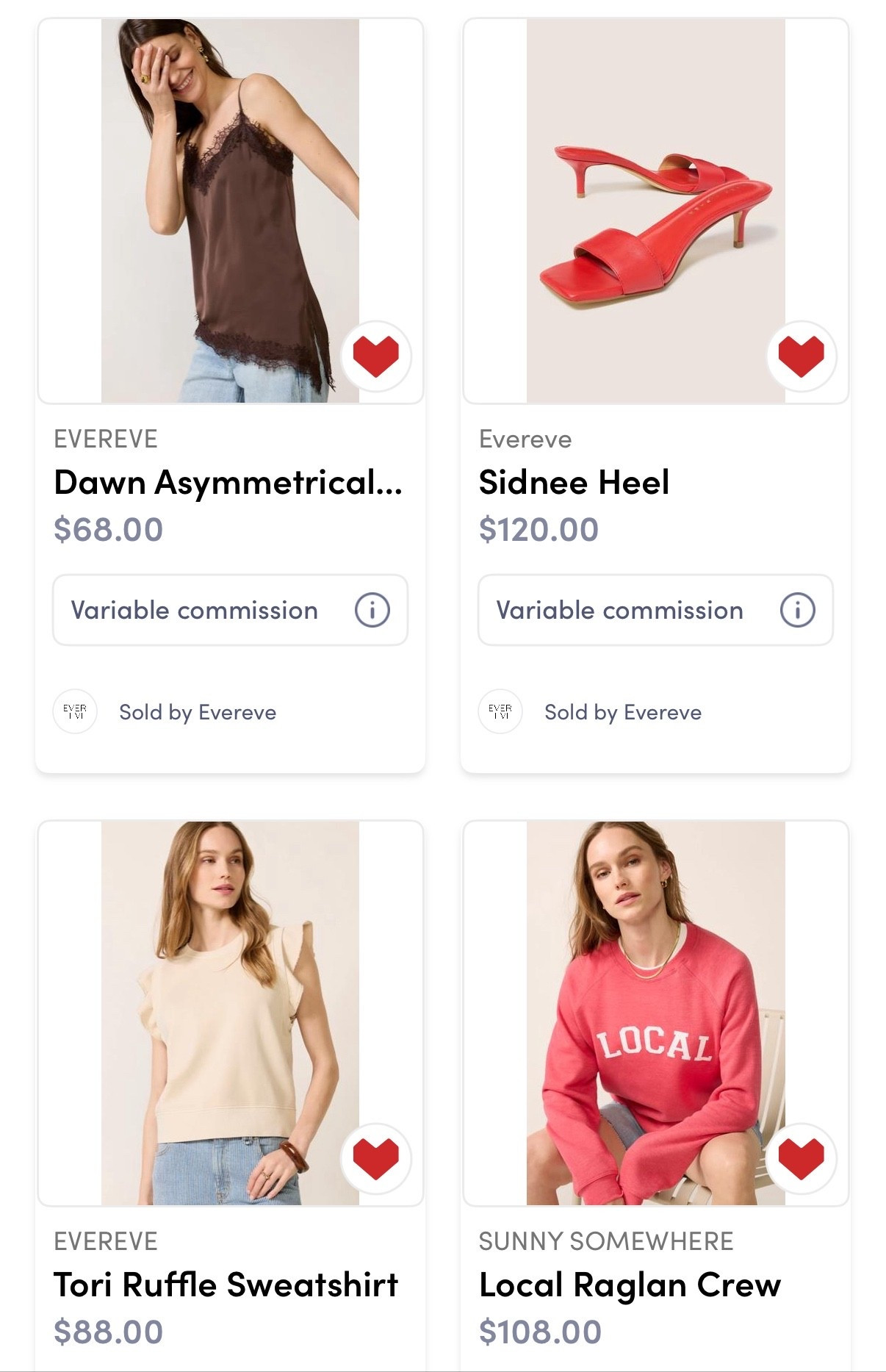
Task: Show commission info for Dawn Asymmetrical
Action: [x=372, y=610]
